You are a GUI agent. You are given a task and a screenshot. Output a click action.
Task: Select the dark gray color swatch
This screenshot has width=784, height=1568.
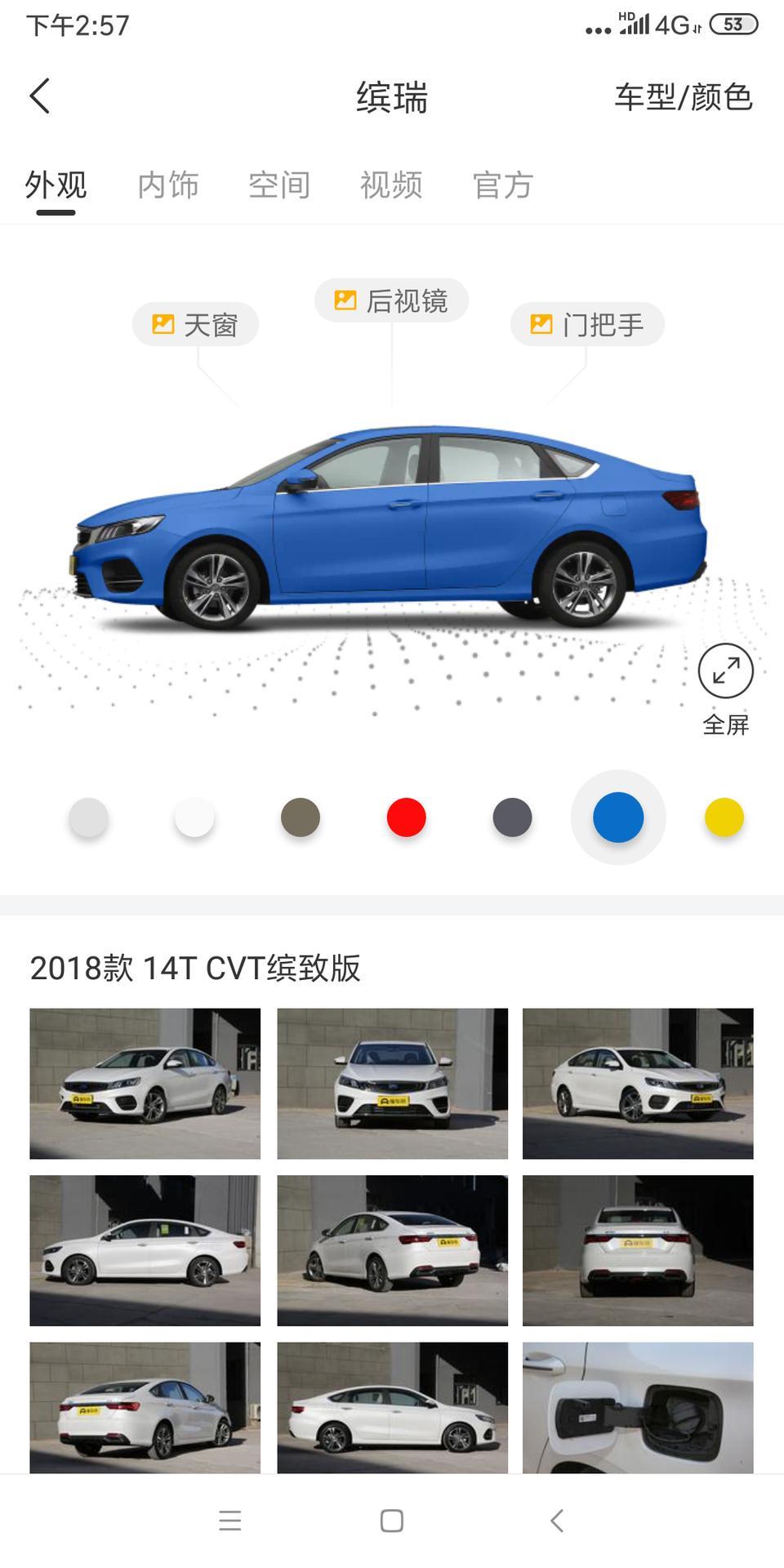point(512,817)
